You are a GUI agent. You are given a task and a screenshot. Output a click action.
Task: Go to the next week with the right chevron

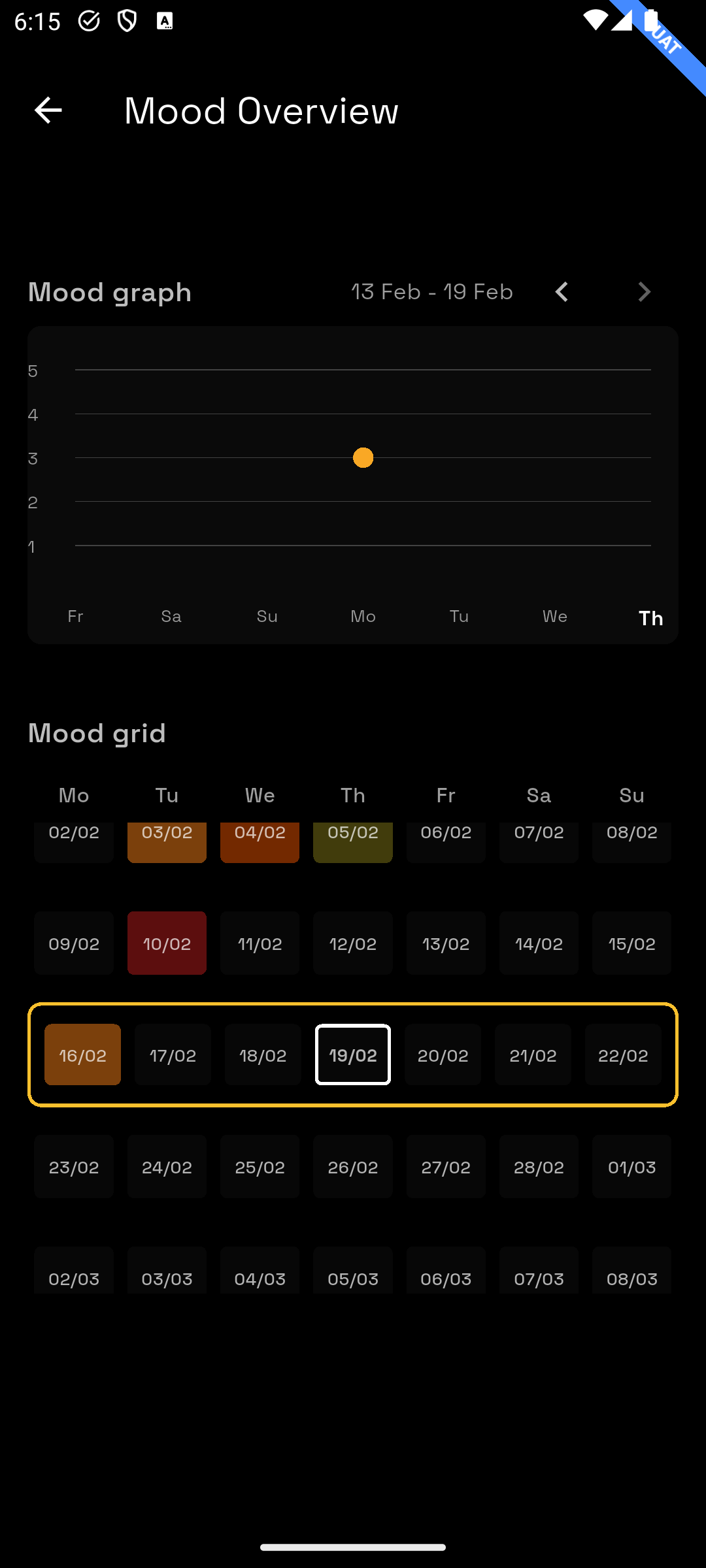(645, 292)
